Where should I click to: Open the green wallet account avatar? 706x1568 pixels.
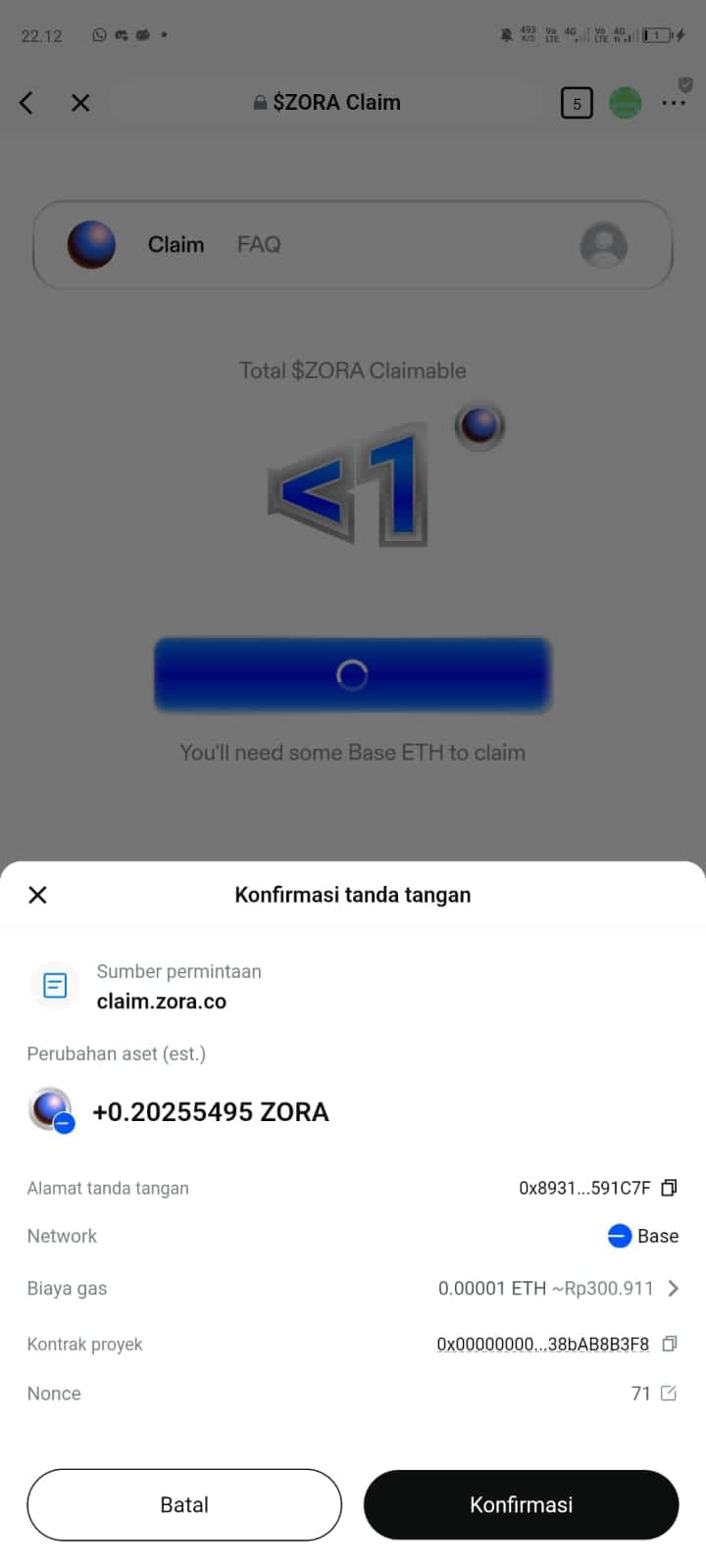(625, 103)
